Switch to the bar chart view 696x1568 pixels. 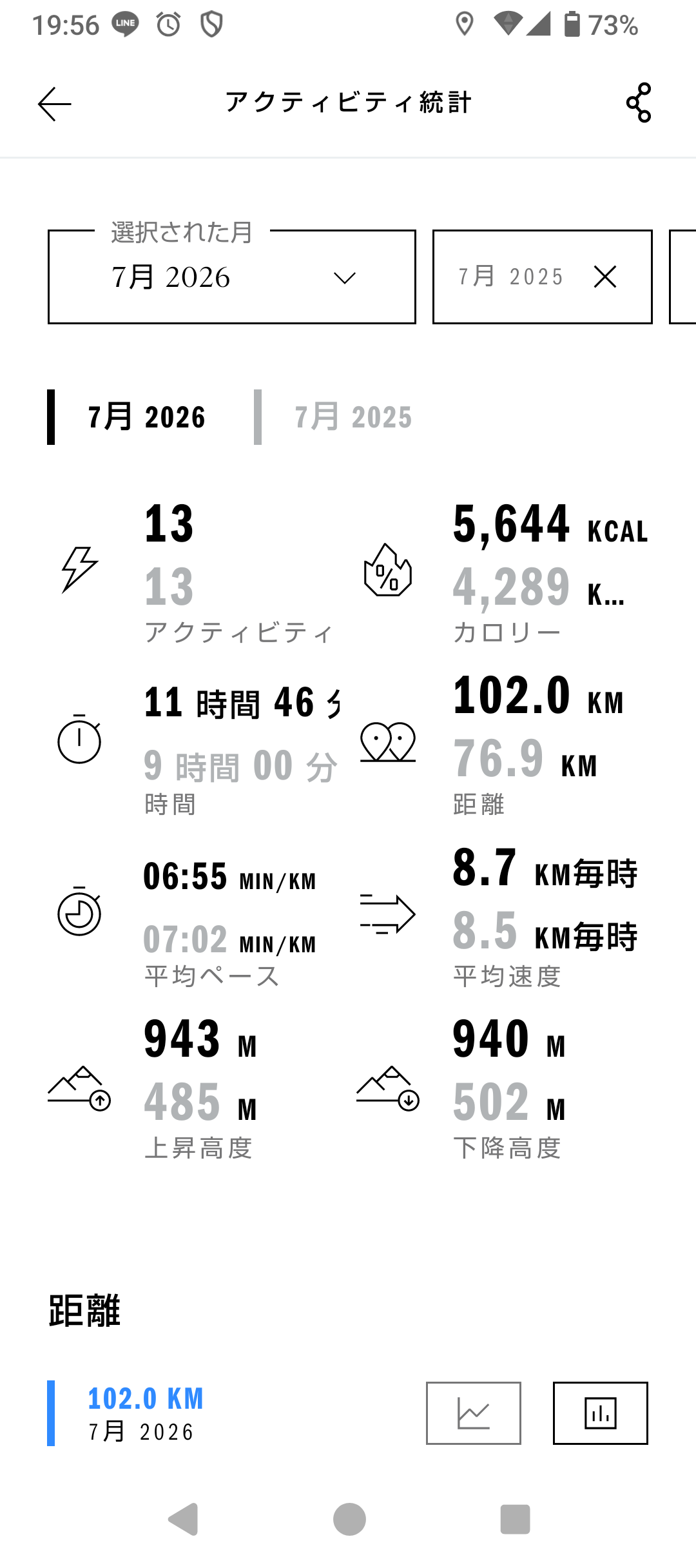(x=601, y=1413)
